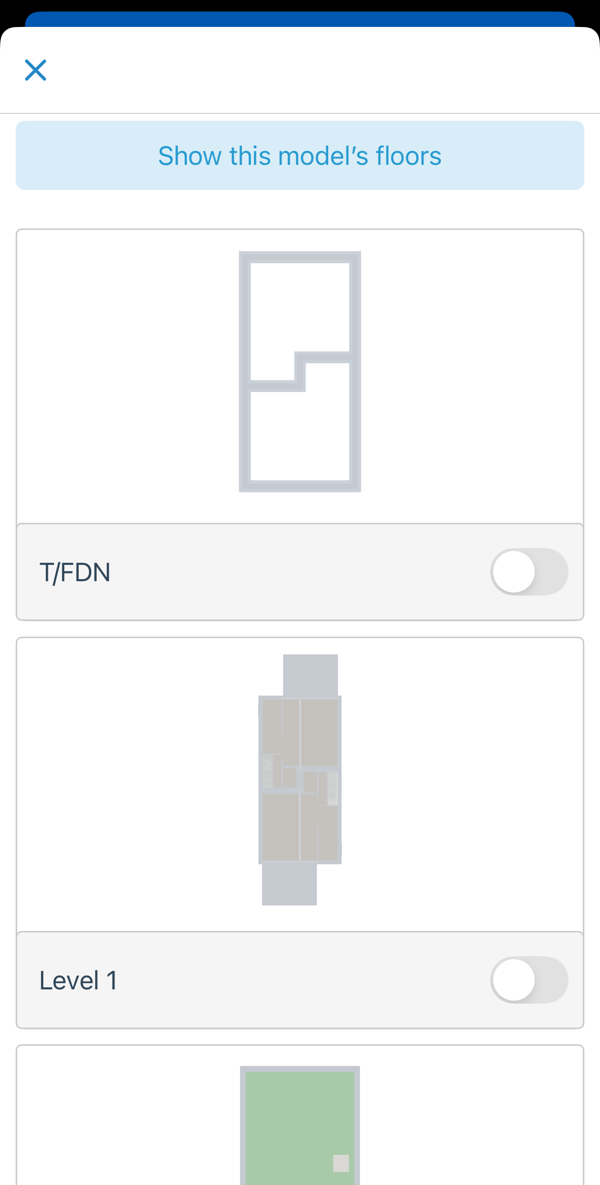Open the T/FDN floor plan card

pyautogui.click(x=299, y=372)
